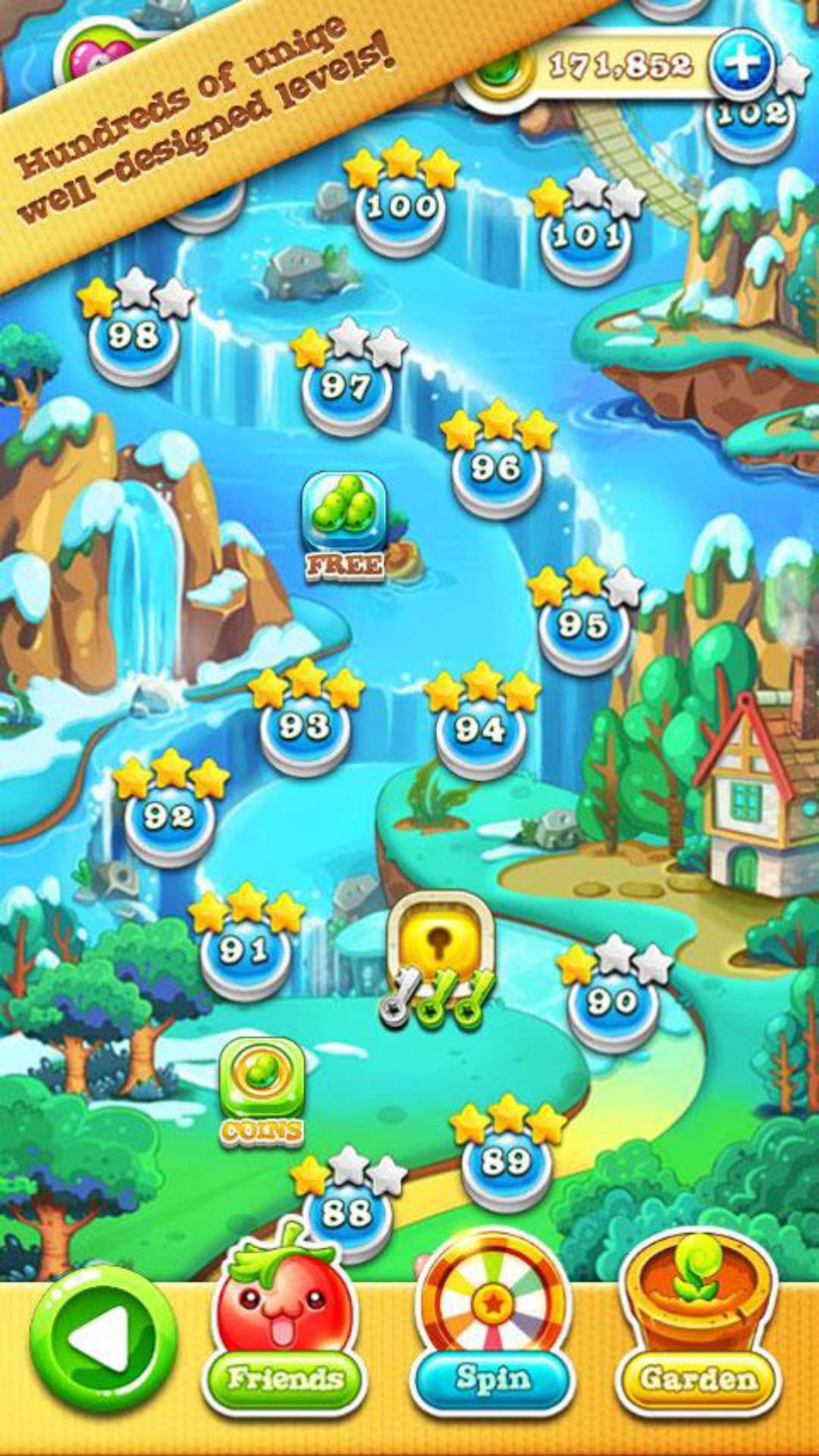Claim the COINS bonus icon

point(262,1091)
